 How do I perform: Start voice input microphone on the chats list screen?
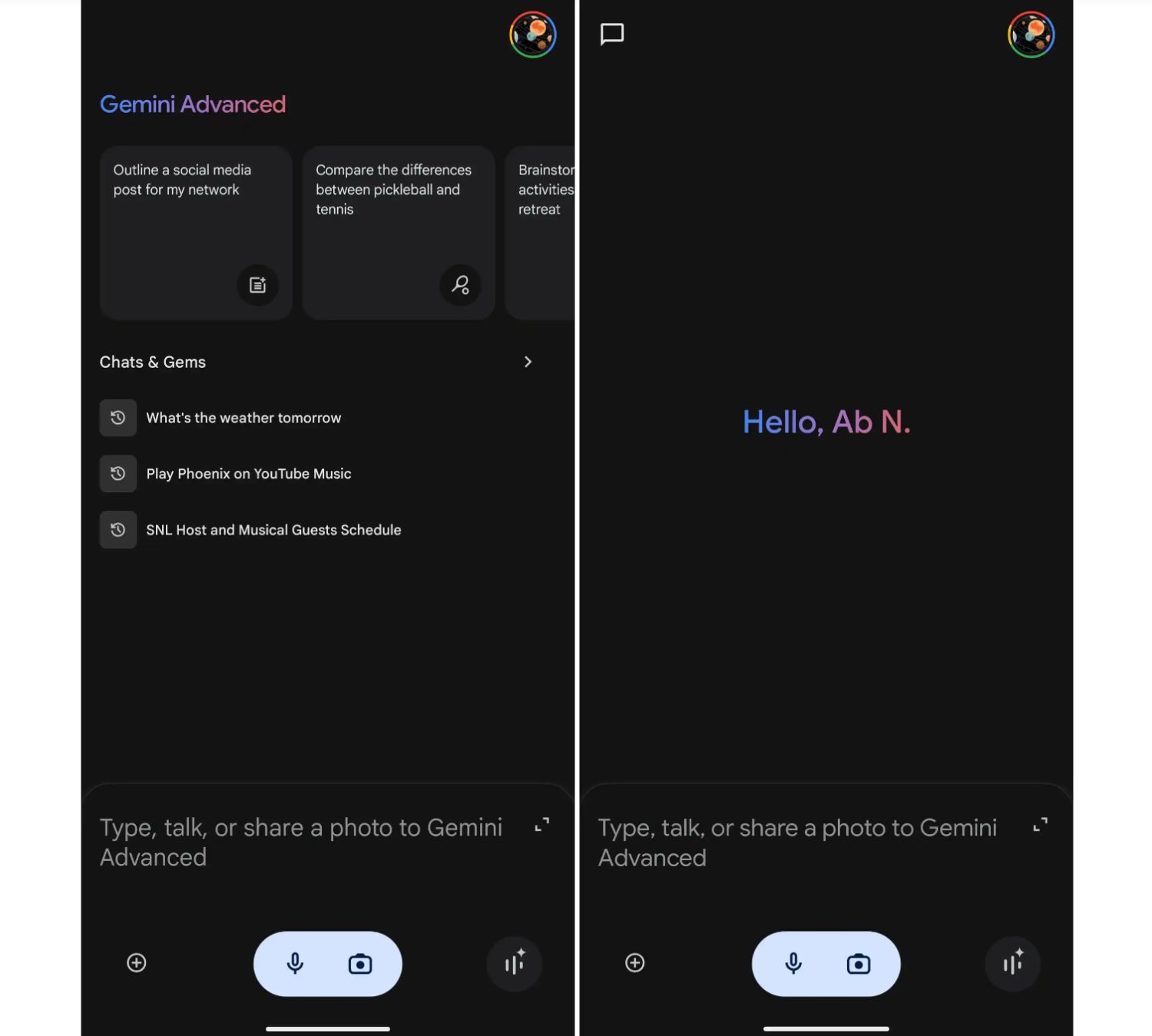[295, 964]
